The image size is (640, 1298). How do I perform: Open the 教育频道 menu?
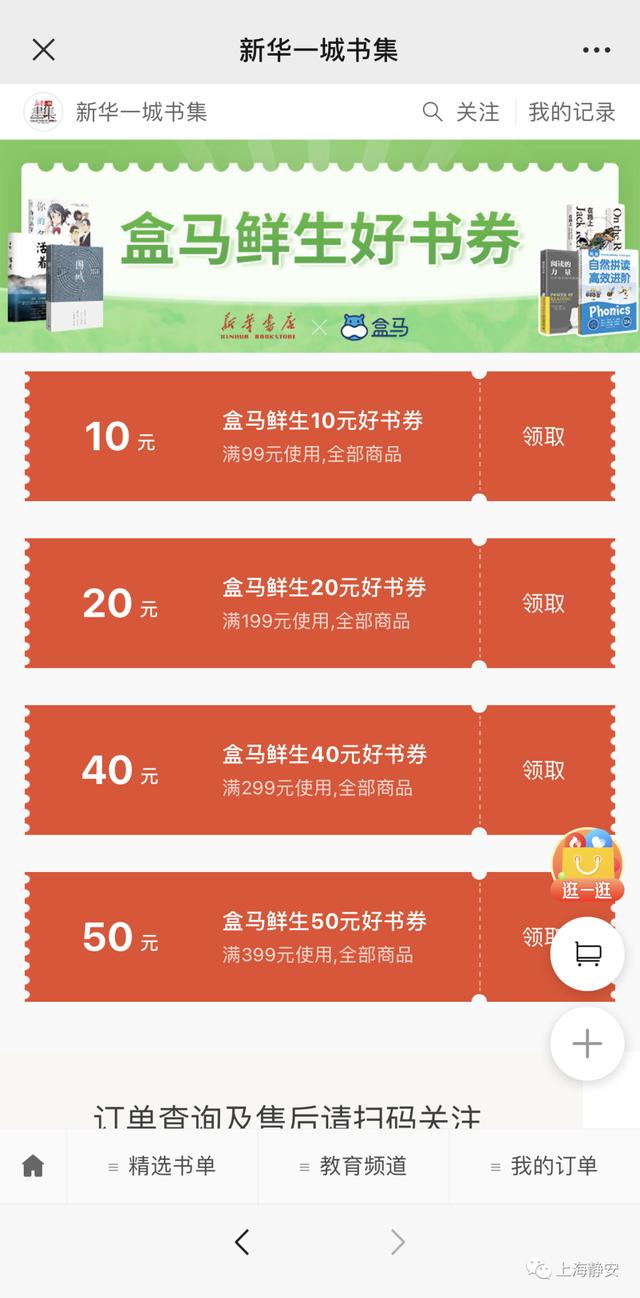[x=353, y=1166]
